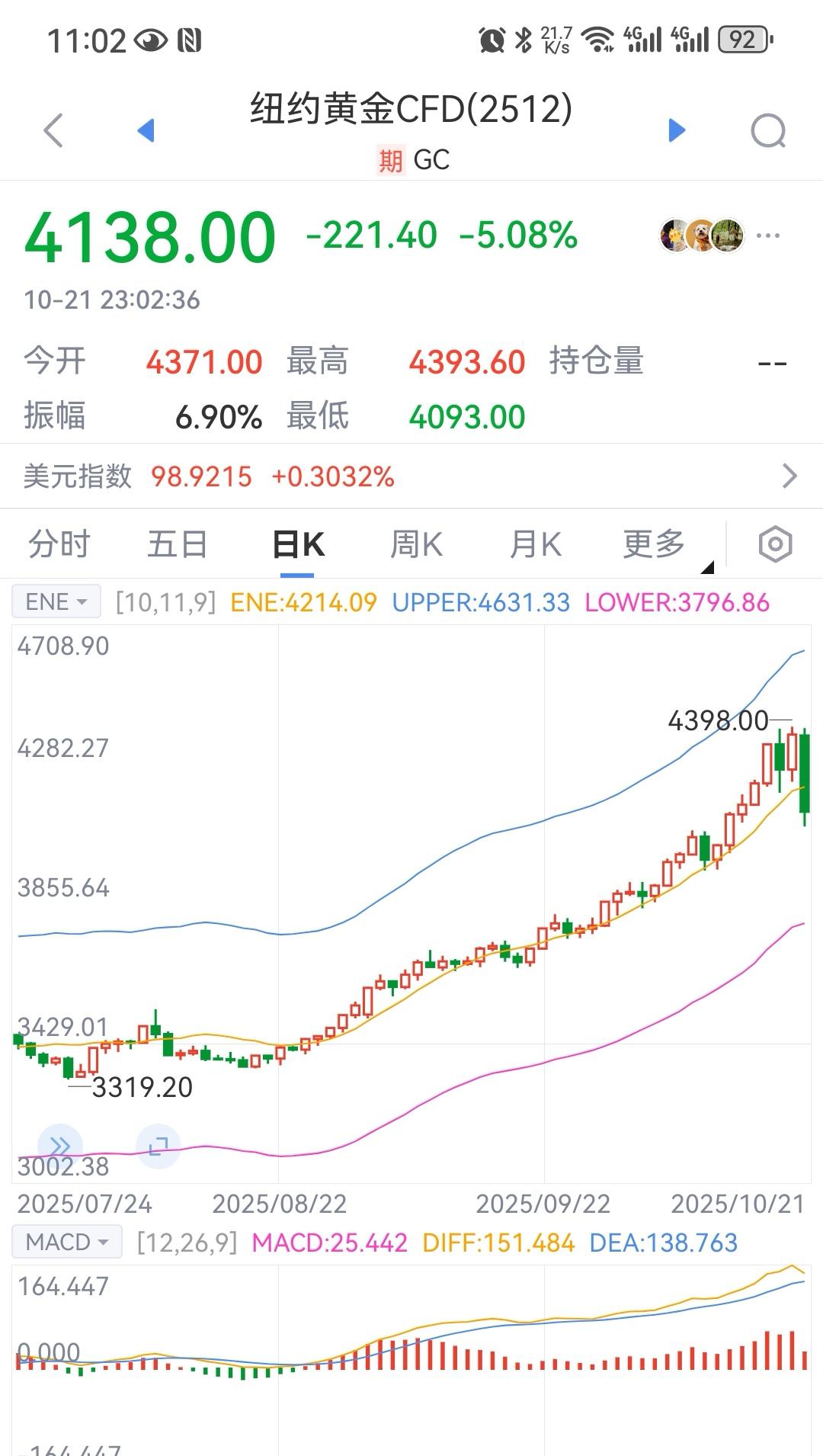The image size is (823, 1456).
Task: Switch to the 周K chart tab
Action: (416, 544)
